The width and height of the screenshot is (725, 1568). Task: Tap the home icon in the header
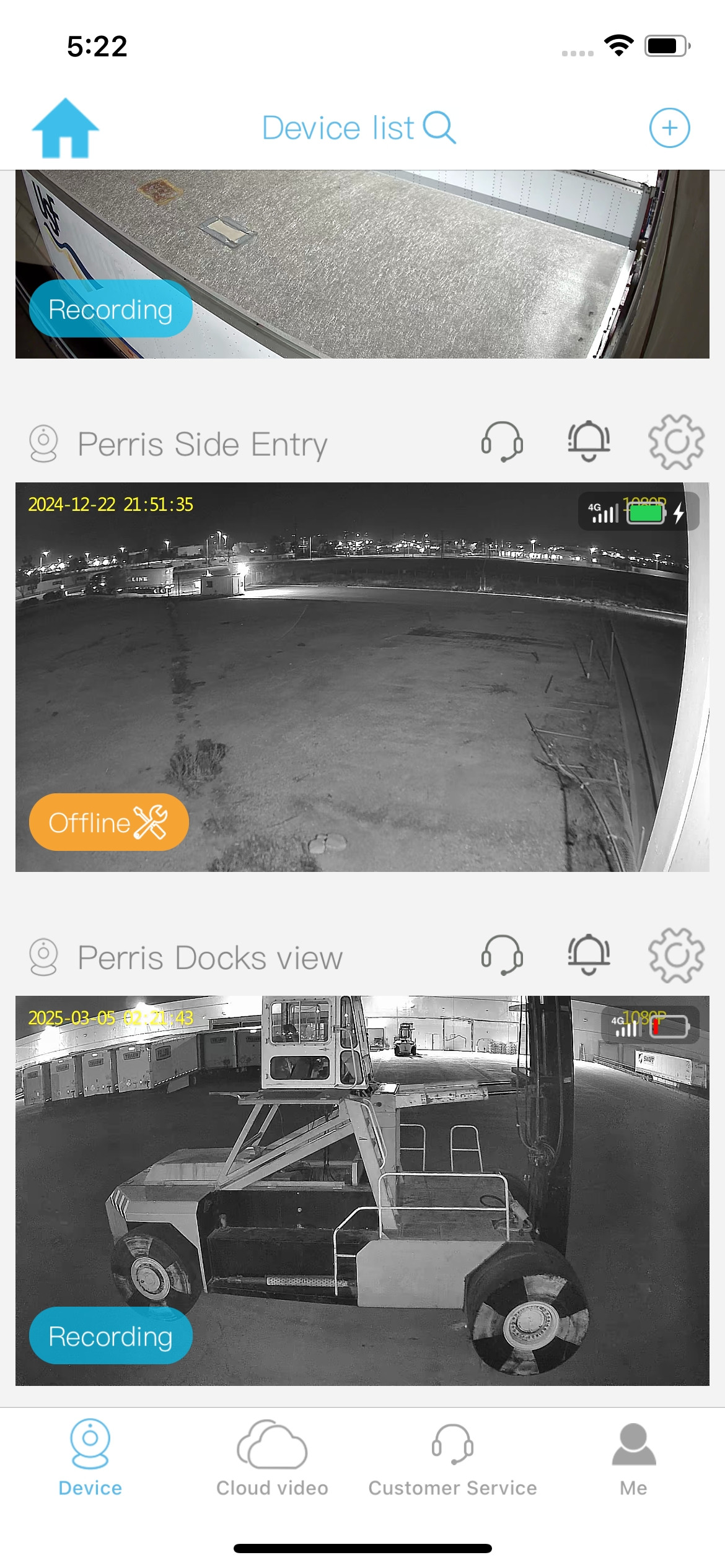click(65, 128)
